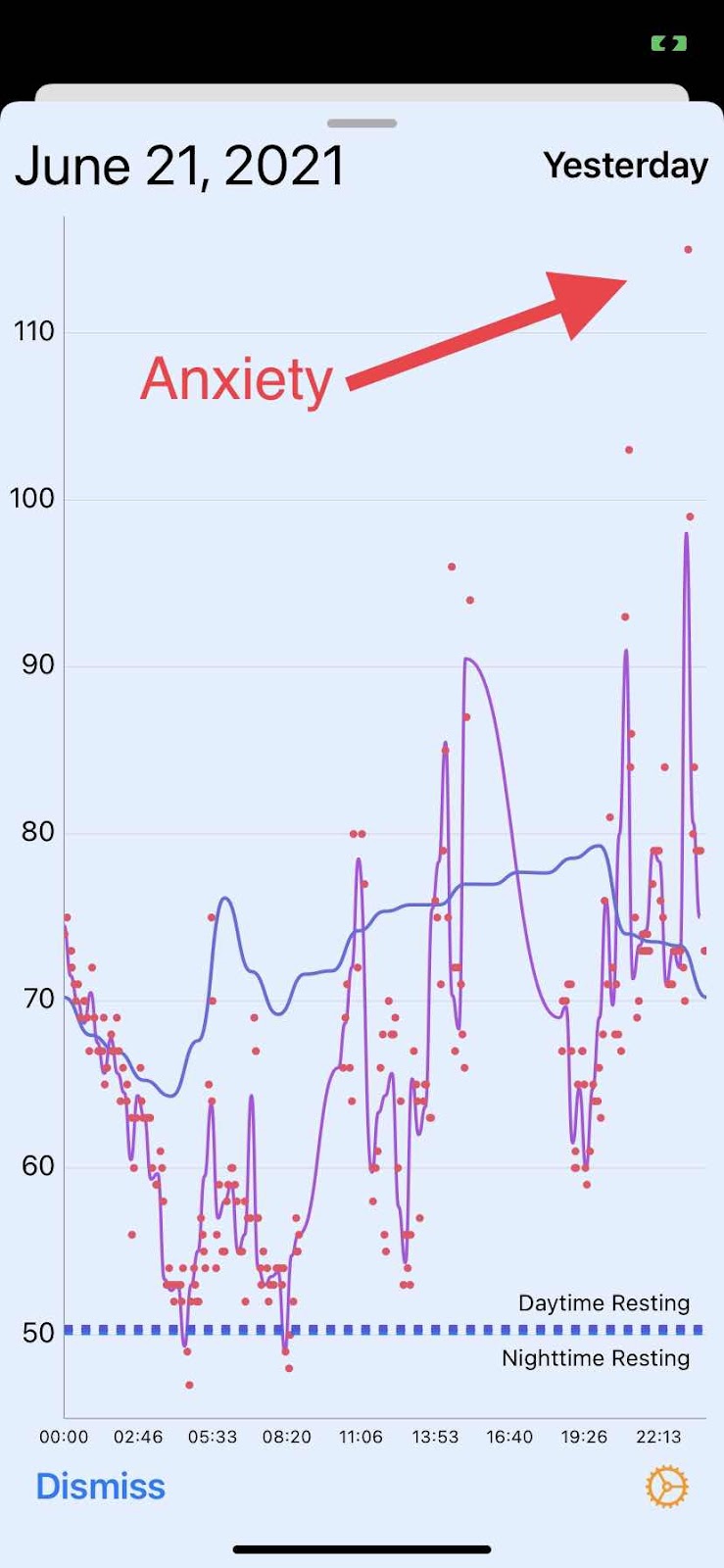724x1568 pixels.
Task: Open the orange gear settings icon
Action: pos(667,1487)
